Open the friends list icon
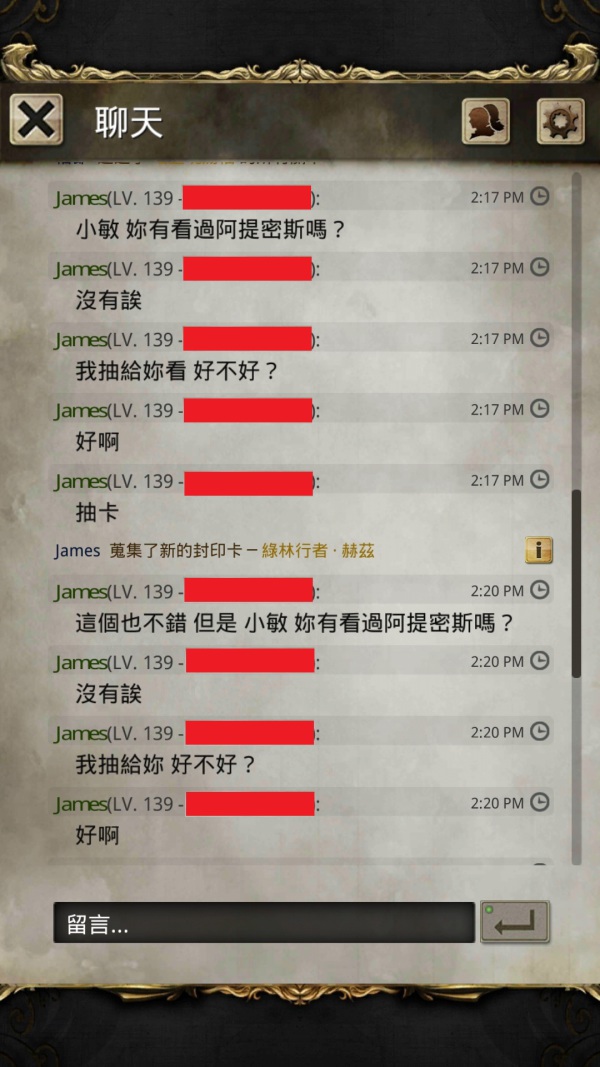The image size is (600, 1067). click(486, 121)
